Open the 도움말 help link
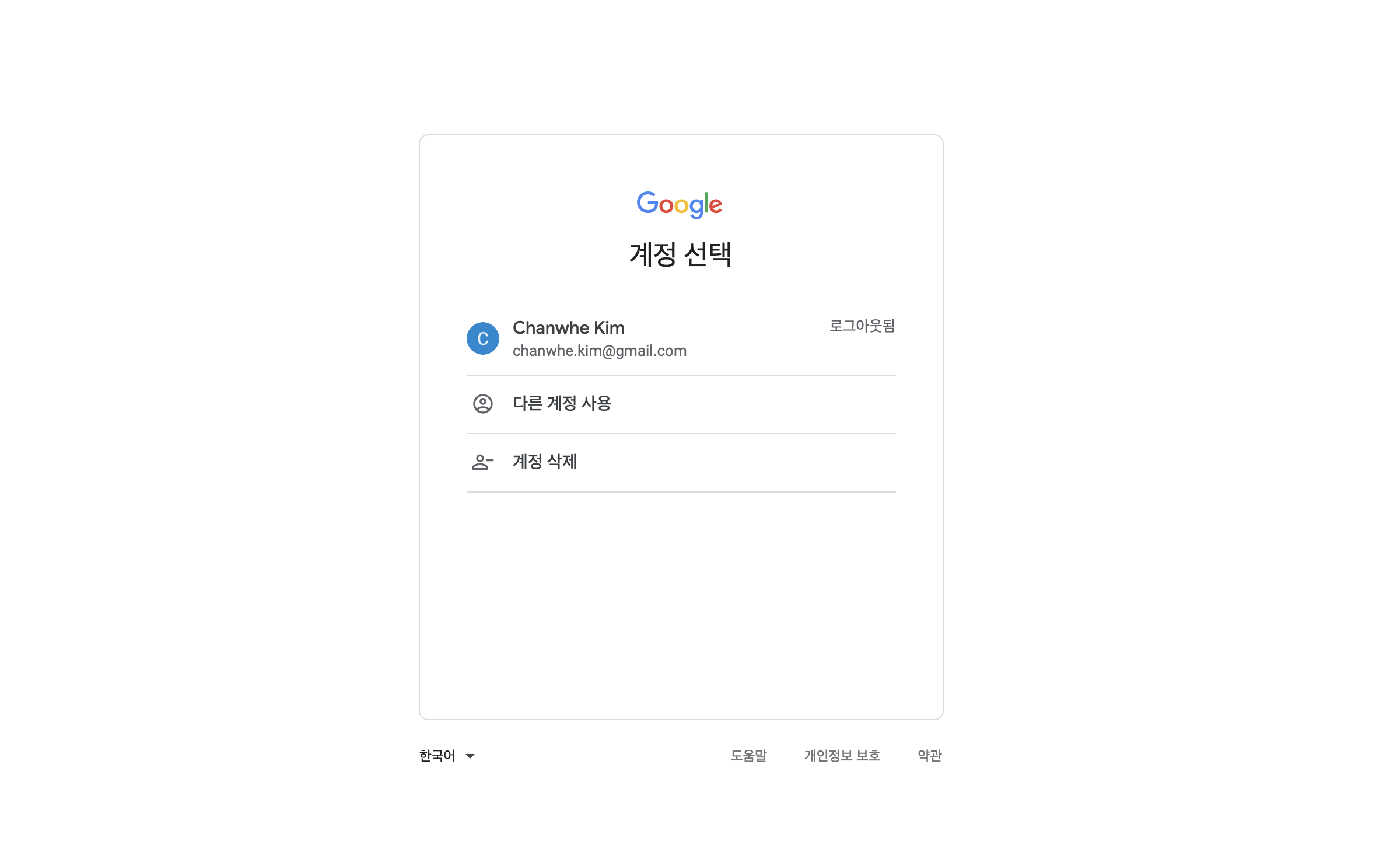This screenshot has width=1400, height=859. click(749, 756)
